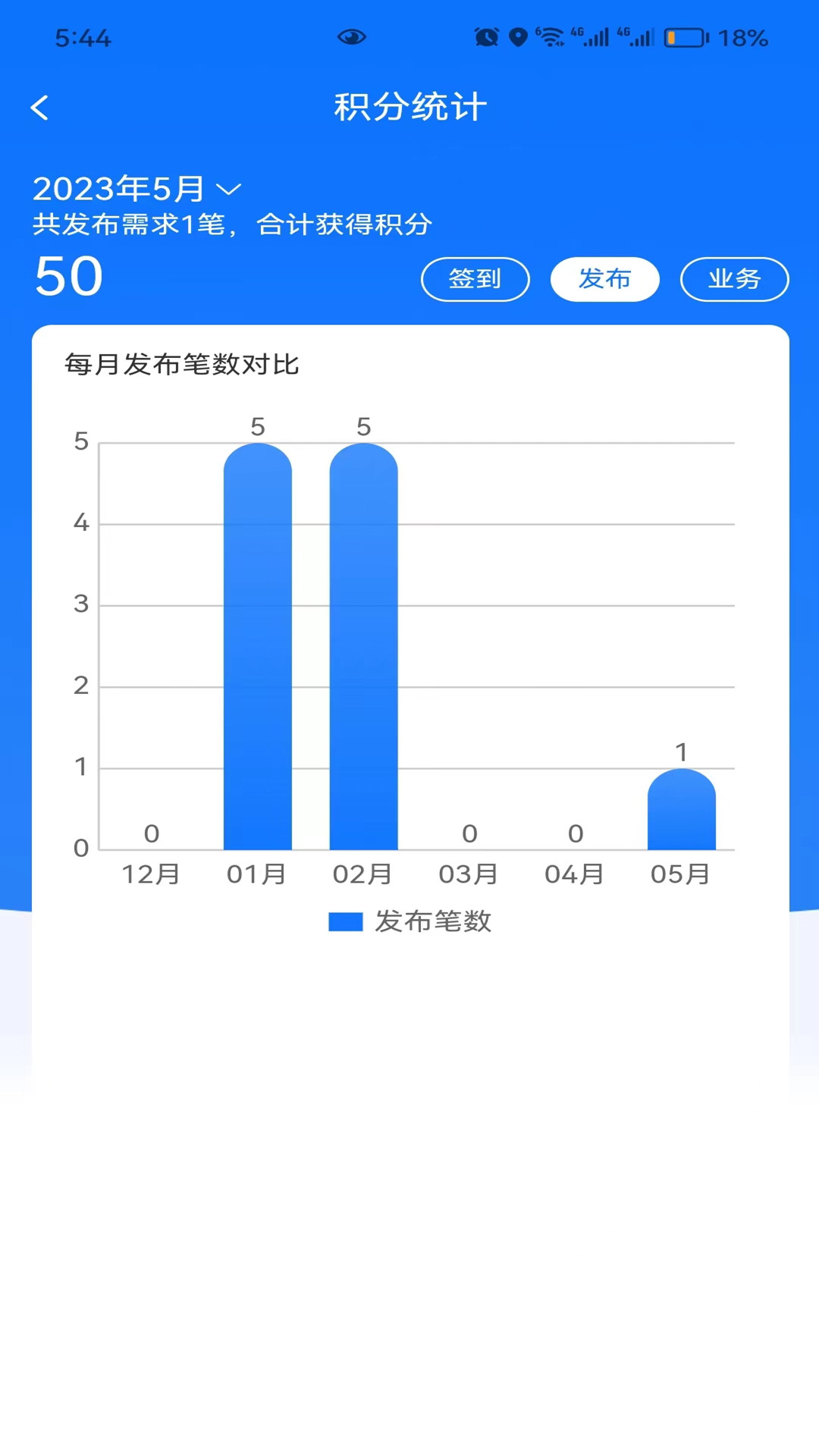The height and width of the screenshot is (1456, 819).
Task: Toggle the 业务 statistics view
Action: (734, 279)
